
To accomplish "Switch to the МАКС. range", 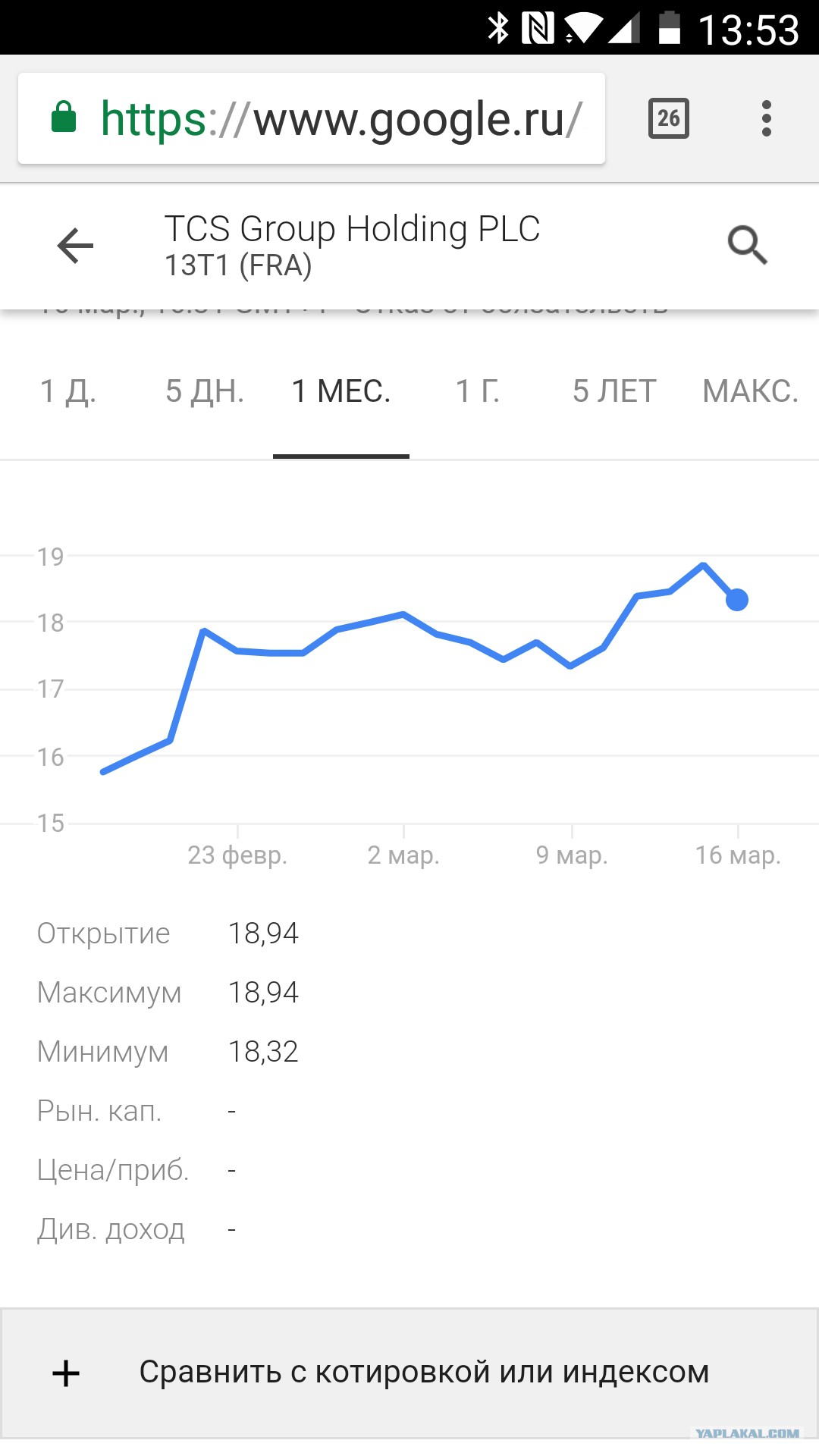I will 751,392.
